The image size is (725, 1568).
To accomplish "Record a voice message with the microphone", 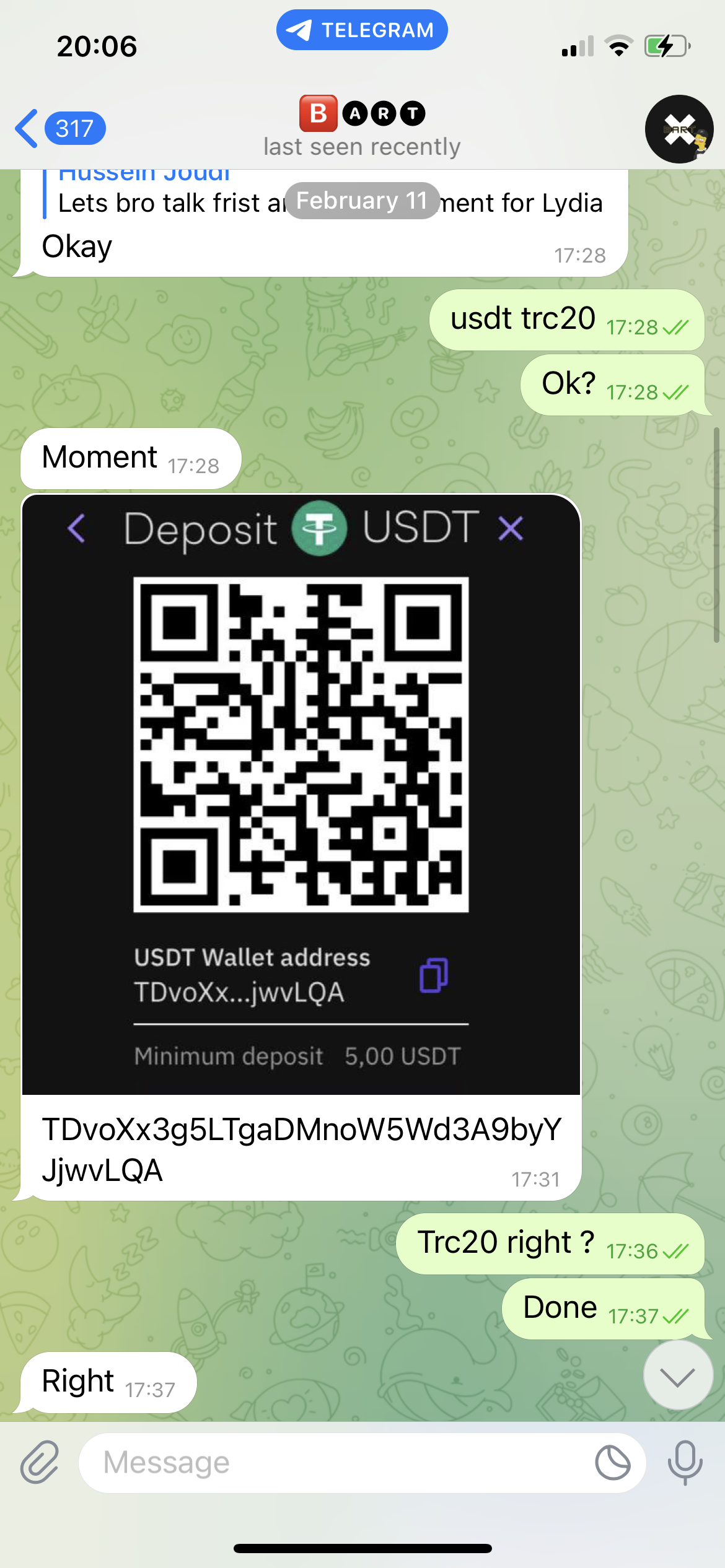I will coord(685,1463).
